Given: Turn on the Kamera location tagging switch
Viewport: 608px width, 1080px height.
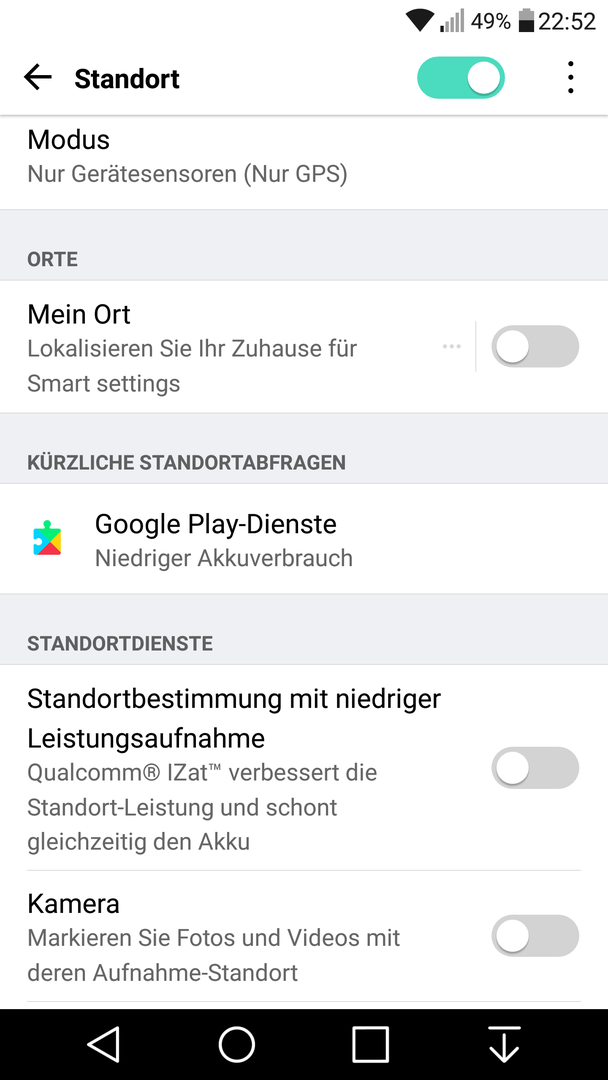Looking at the screenshot, I should coord(535,936).
